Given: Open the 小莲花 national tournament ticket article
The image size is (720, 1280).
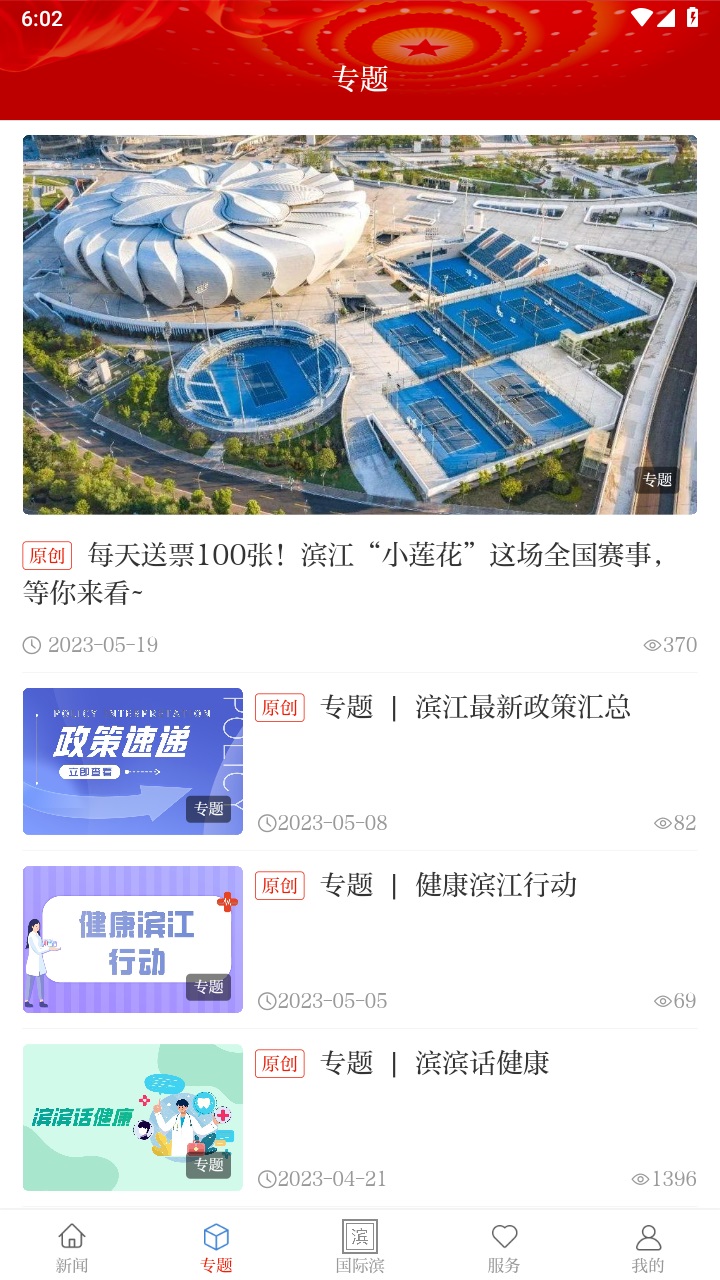Looking at the screenshot, I should pyautogui.click(x=360, y=573).
